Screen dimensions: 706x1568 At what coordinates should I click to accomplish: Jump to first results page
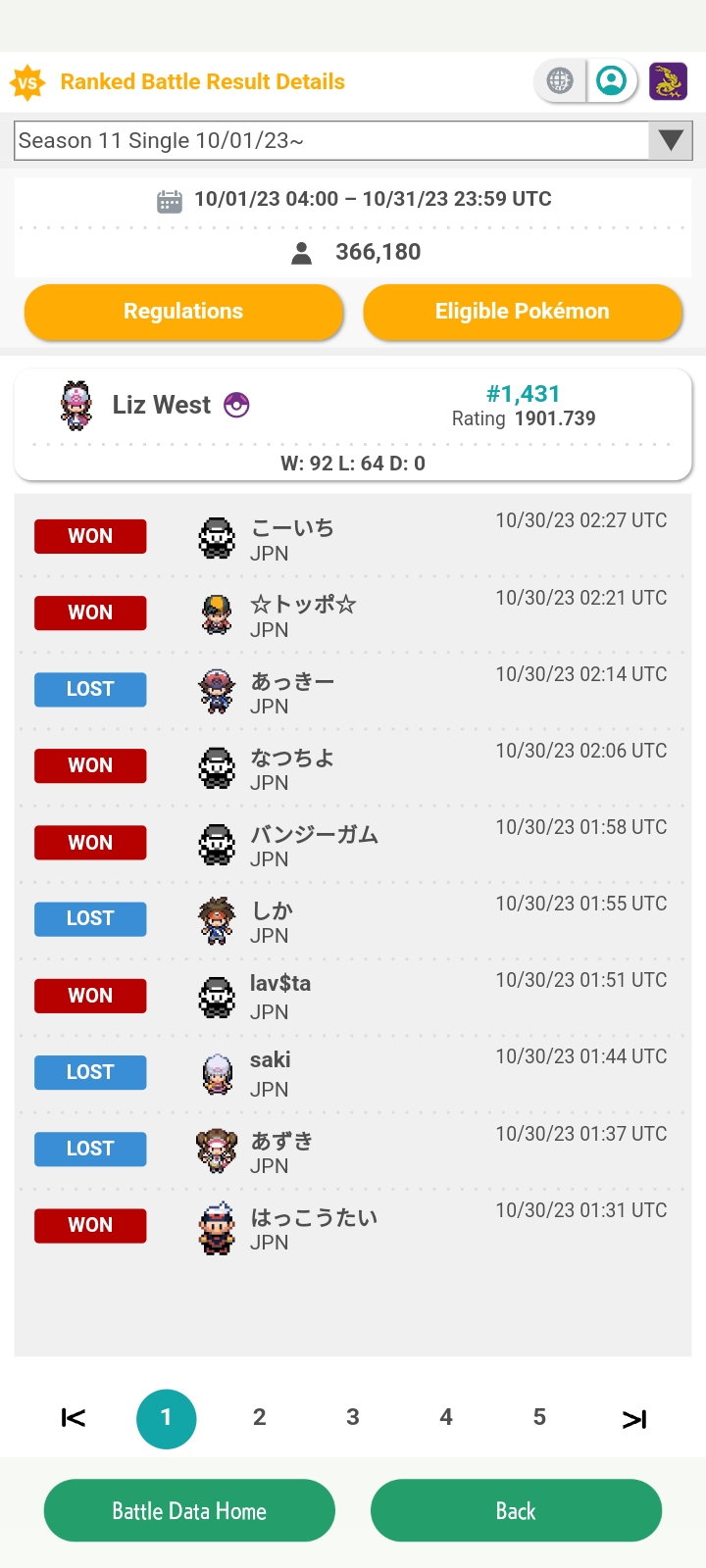click(x=74, y=1418)
